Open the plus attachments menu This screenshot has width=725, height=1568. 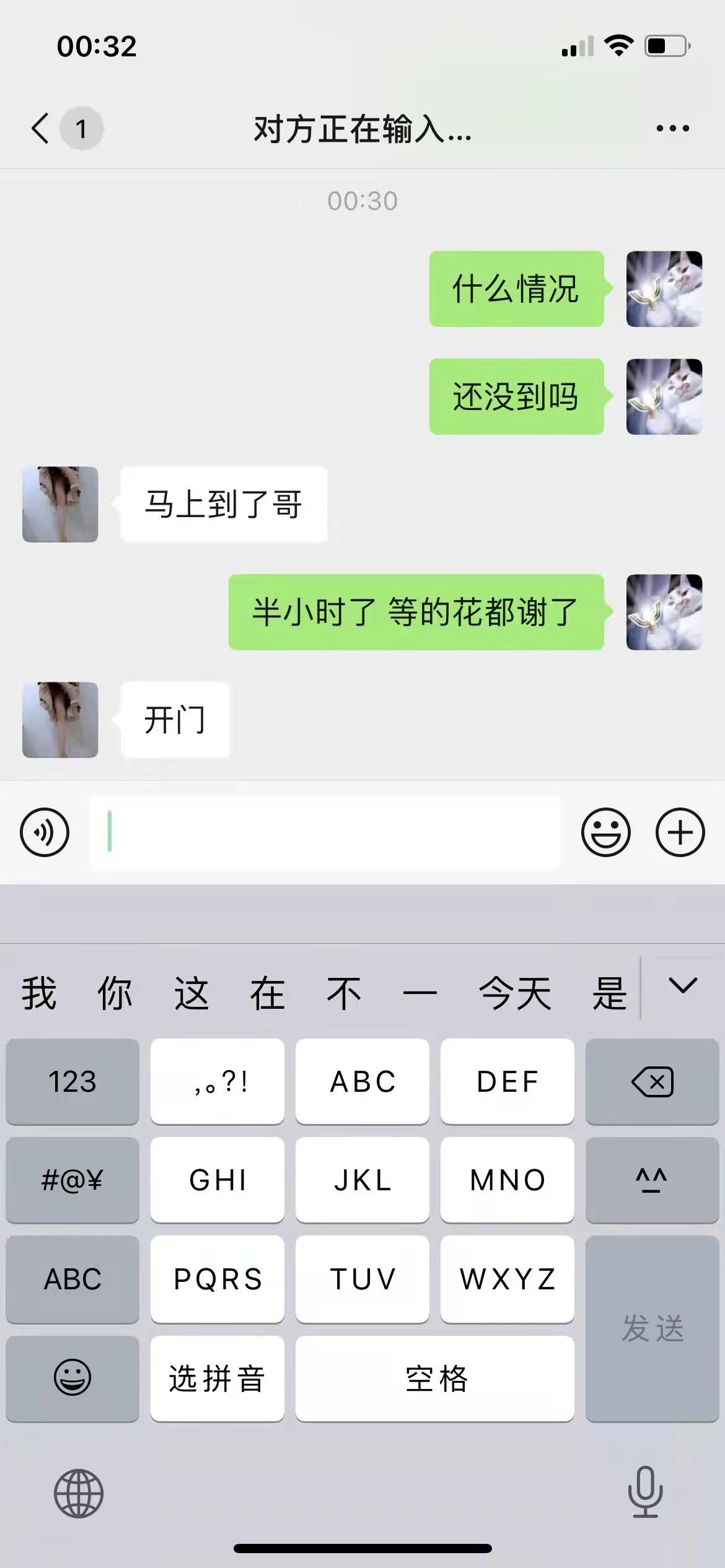[x=680, y=832]
